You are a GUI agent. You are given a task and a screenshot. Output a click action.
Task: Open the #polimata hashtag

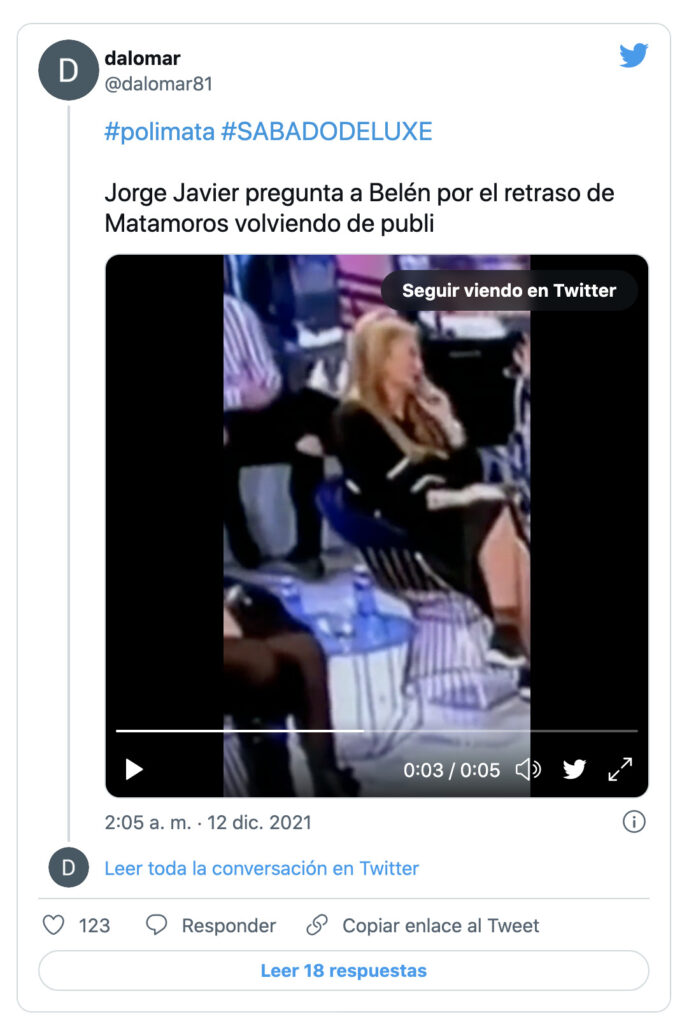[x=159, y=132]
